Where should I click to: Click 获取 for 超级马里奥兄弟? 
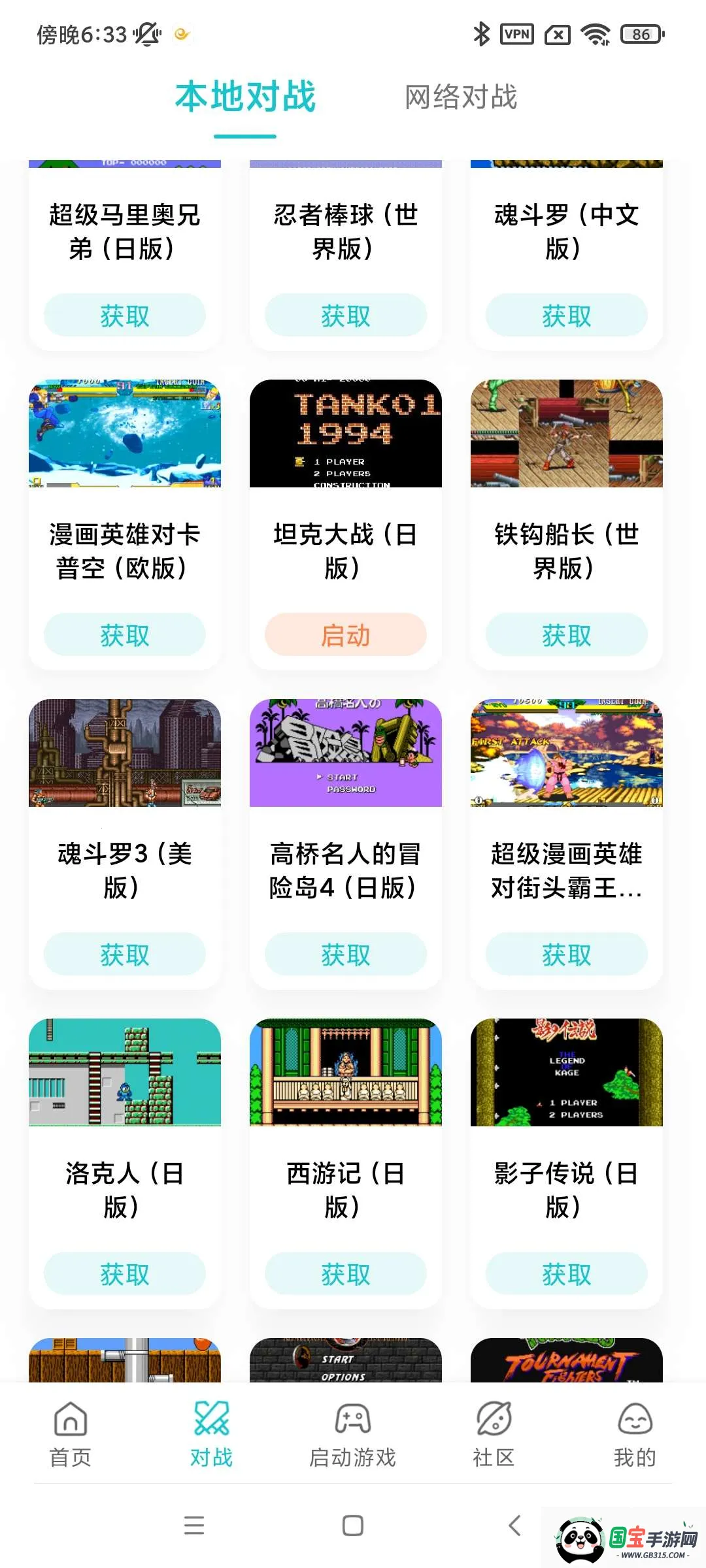click(125, 315)
